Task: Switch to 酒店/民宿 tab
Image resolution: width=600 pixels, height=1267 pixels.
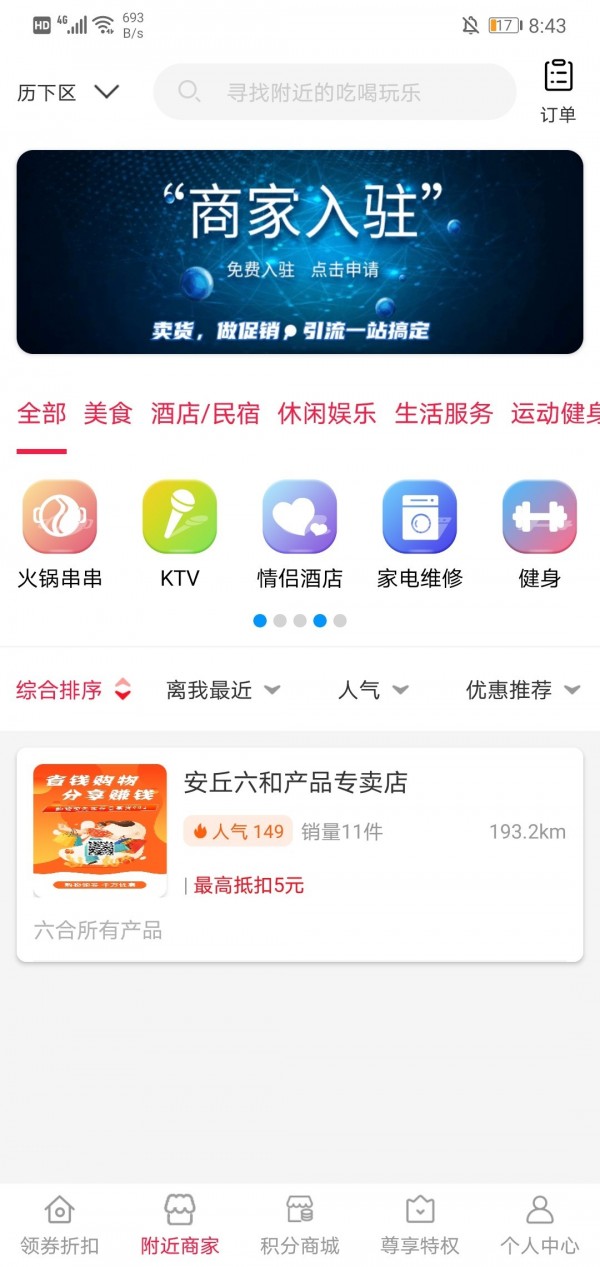Action: (205, 413)
